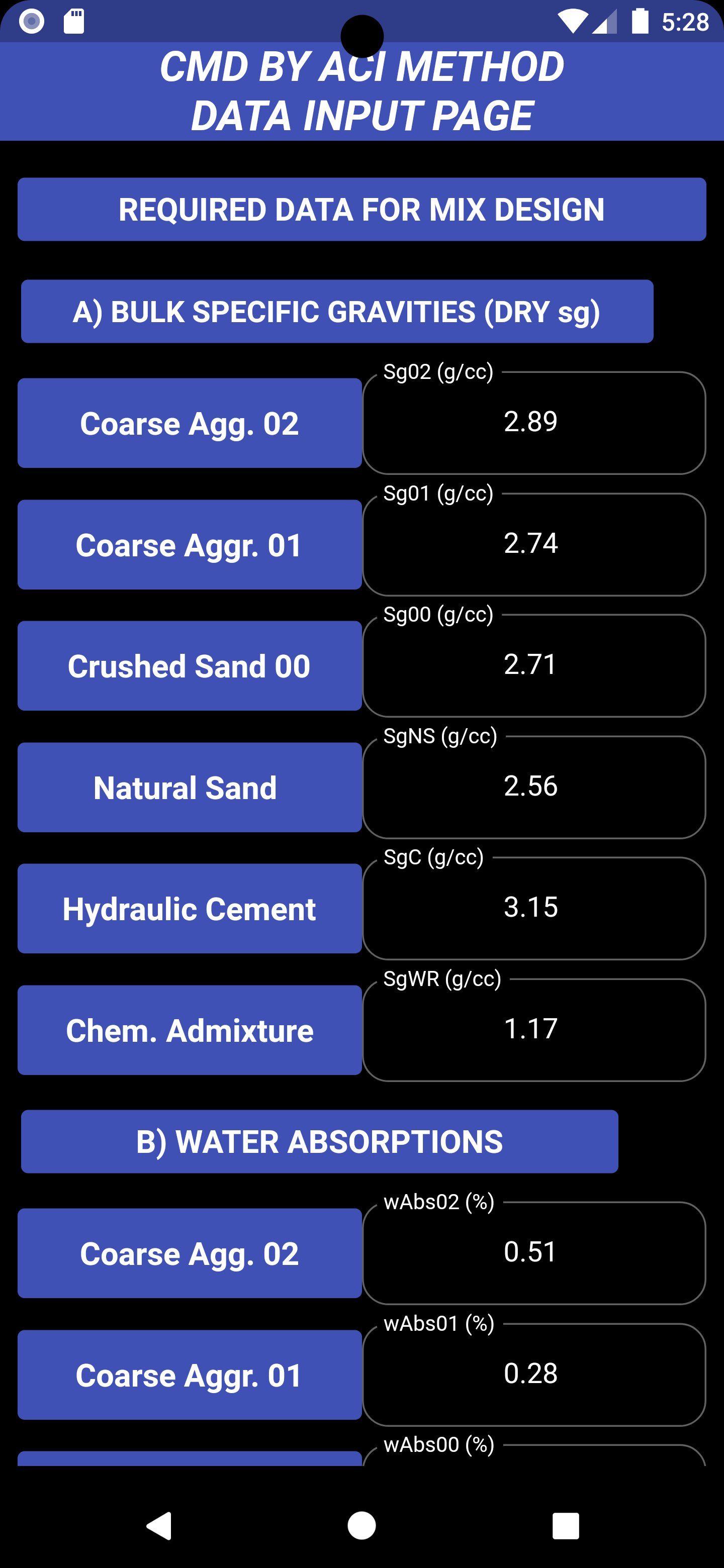
Task: Tap the Crushed Sand 00 button
Action: pyautogui.click(x=190, y=666)
